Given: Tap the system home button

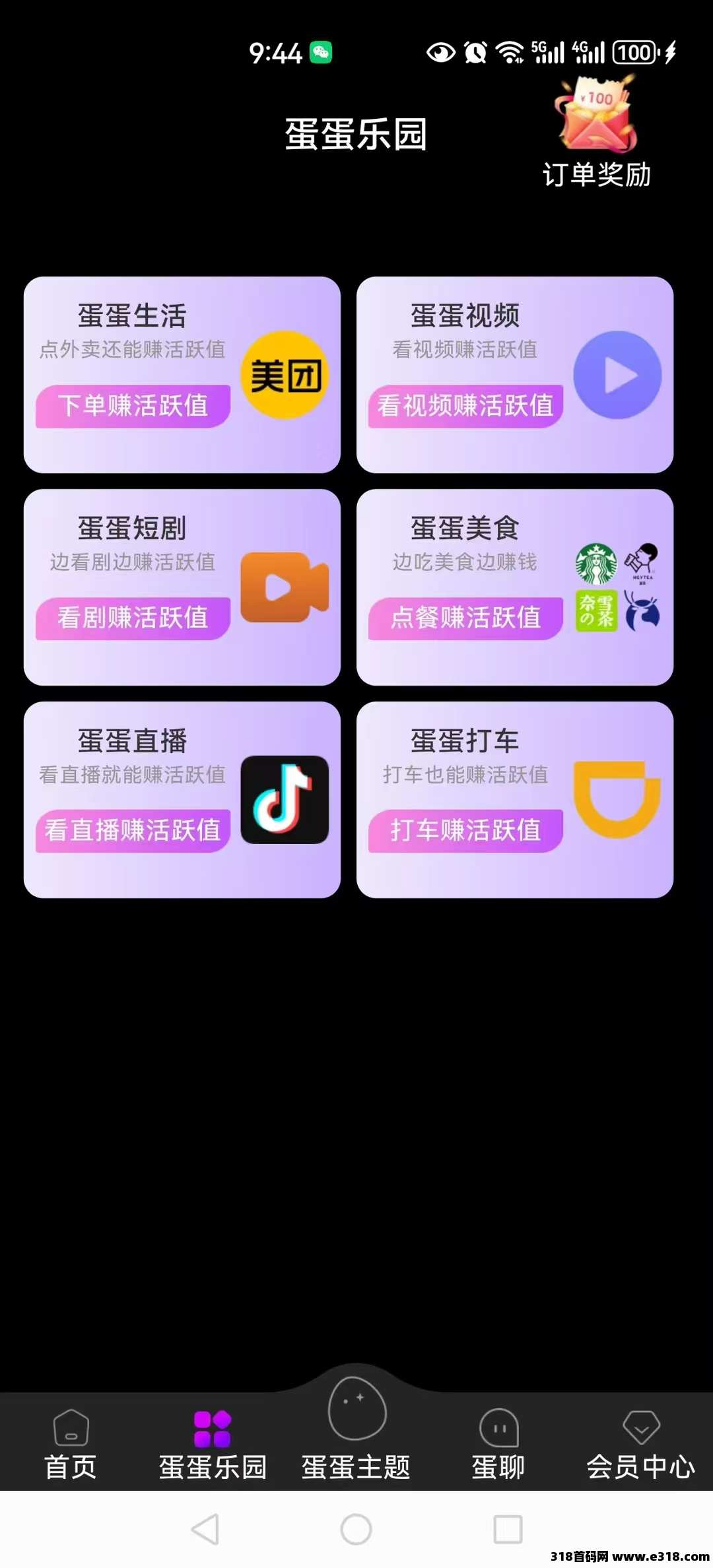Looking at the screenshot, I should click(356, 1530).
